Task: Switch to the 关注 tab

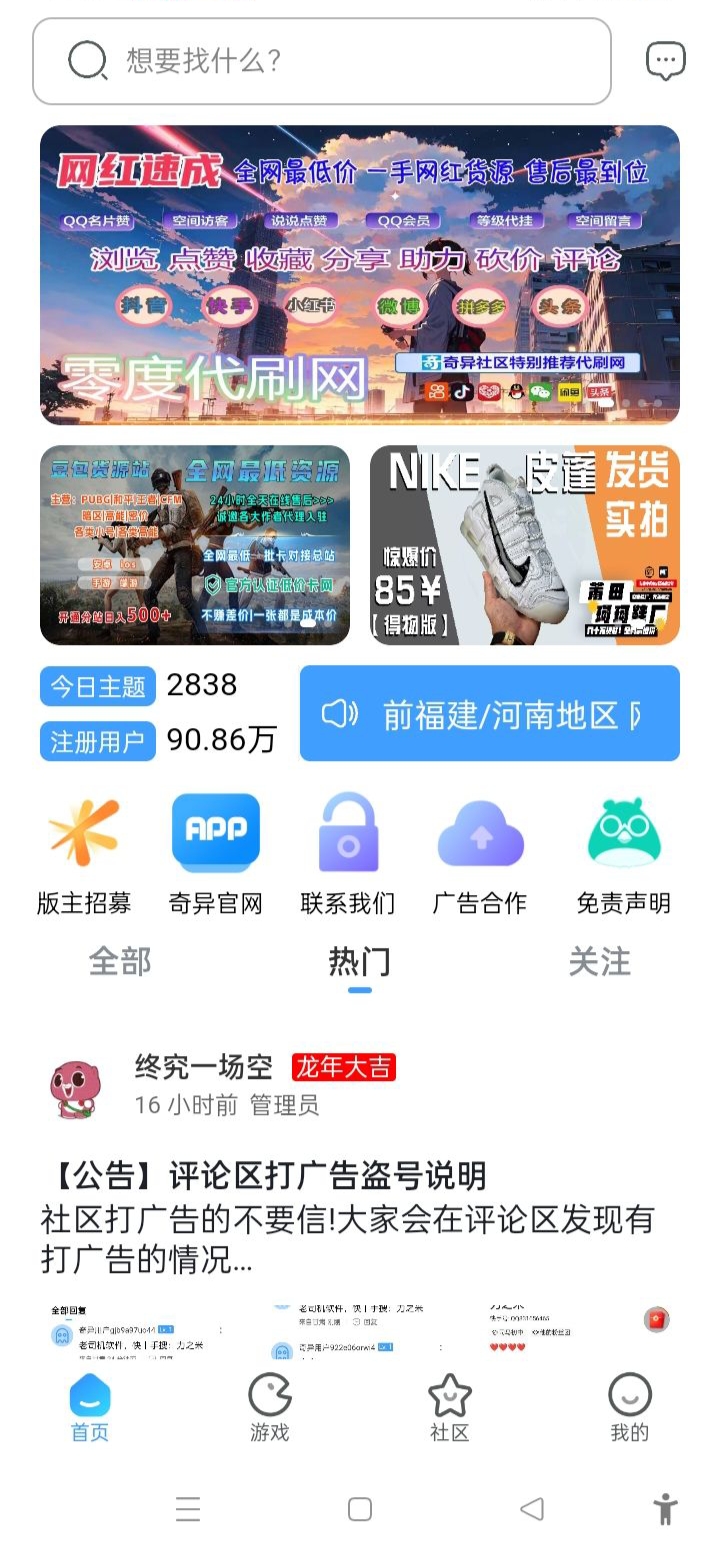Action: click(600, 962)
